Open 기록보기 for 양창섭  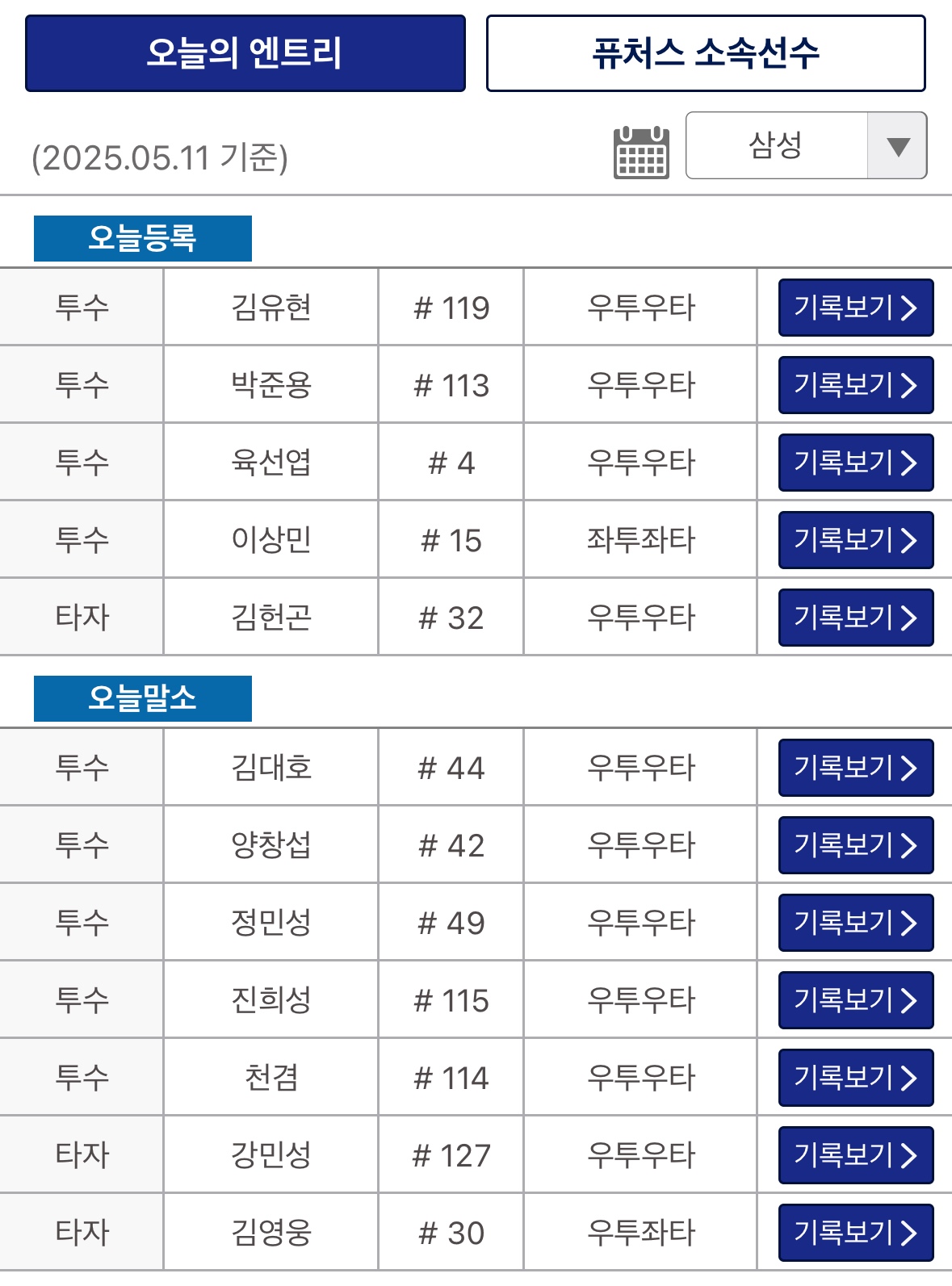tap(855, 845)
